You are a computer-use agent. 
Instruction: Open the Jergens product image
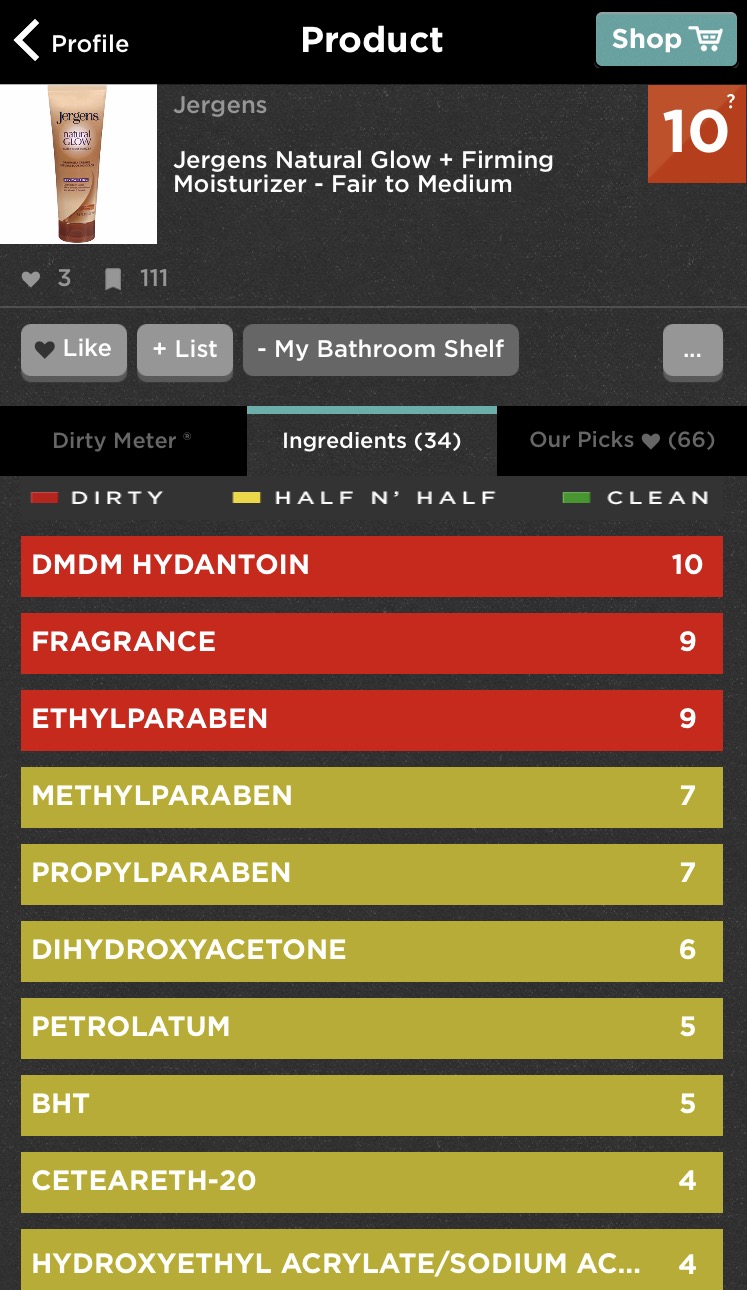point(78,164)
